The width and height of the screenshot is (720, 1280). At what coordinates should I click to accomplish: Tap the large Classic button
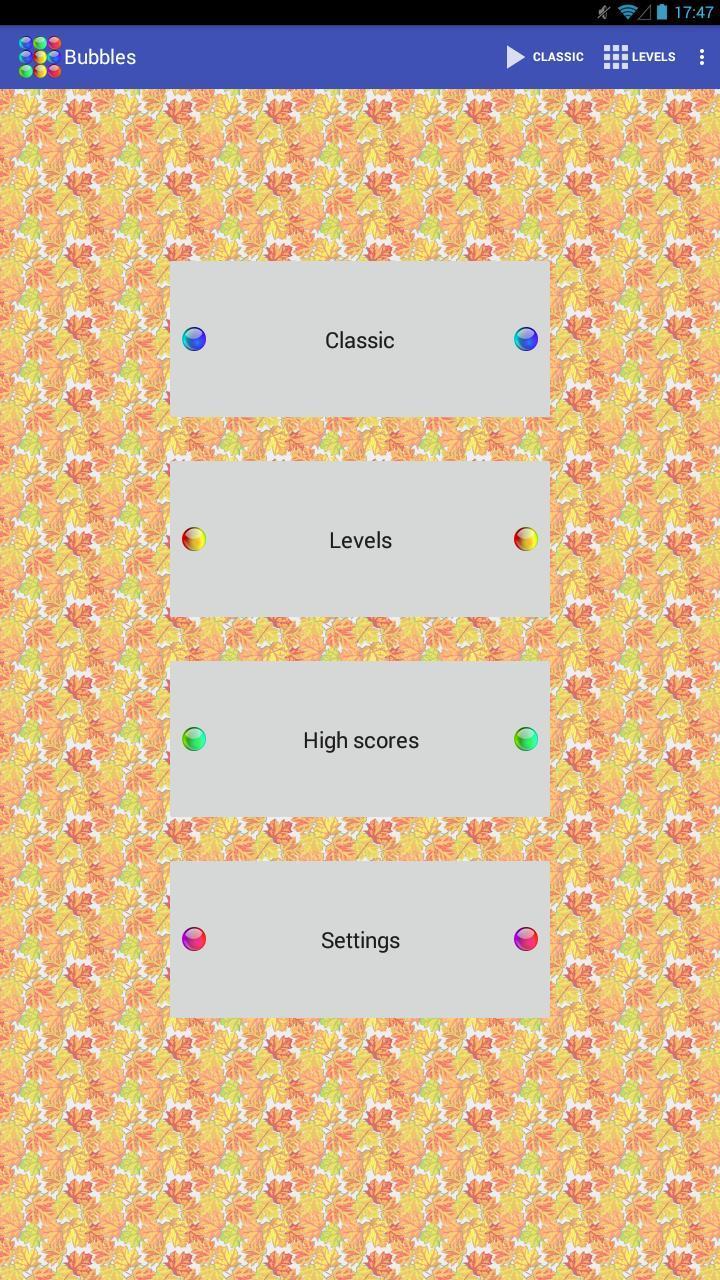360,339
